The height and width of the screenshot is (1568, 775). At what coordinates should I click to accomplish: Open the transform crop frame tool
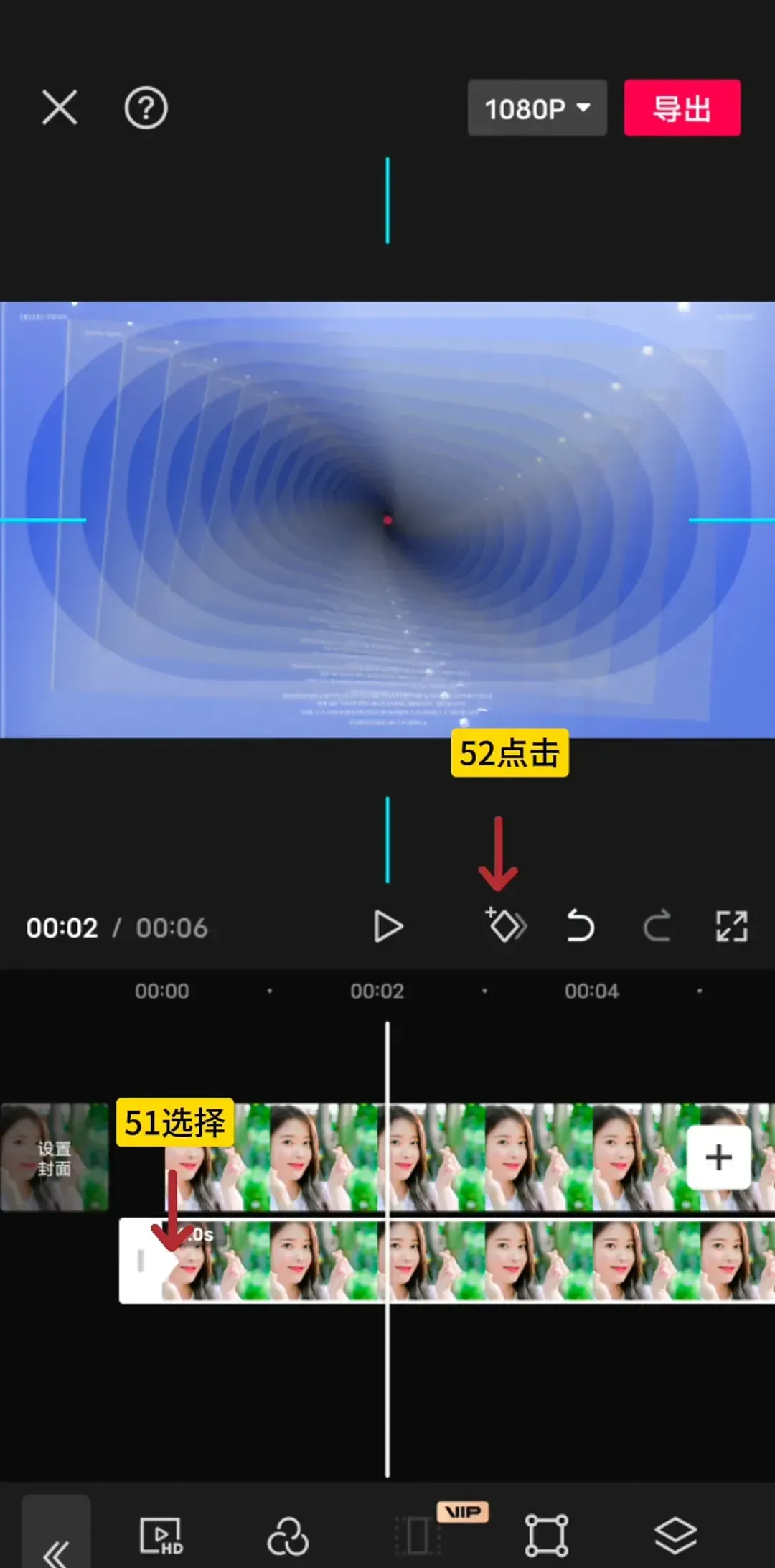[547, 1536]
